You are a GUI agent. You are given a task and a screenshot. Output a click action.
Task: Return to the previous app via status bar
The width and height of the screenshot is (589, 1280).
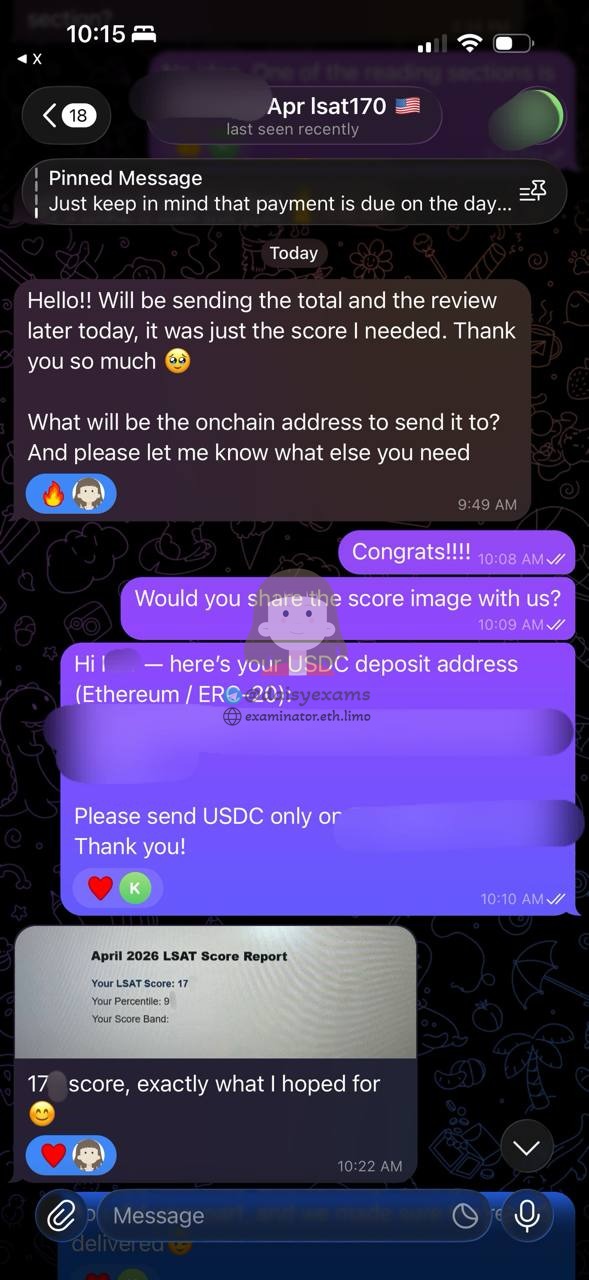(x=30, y=59)
